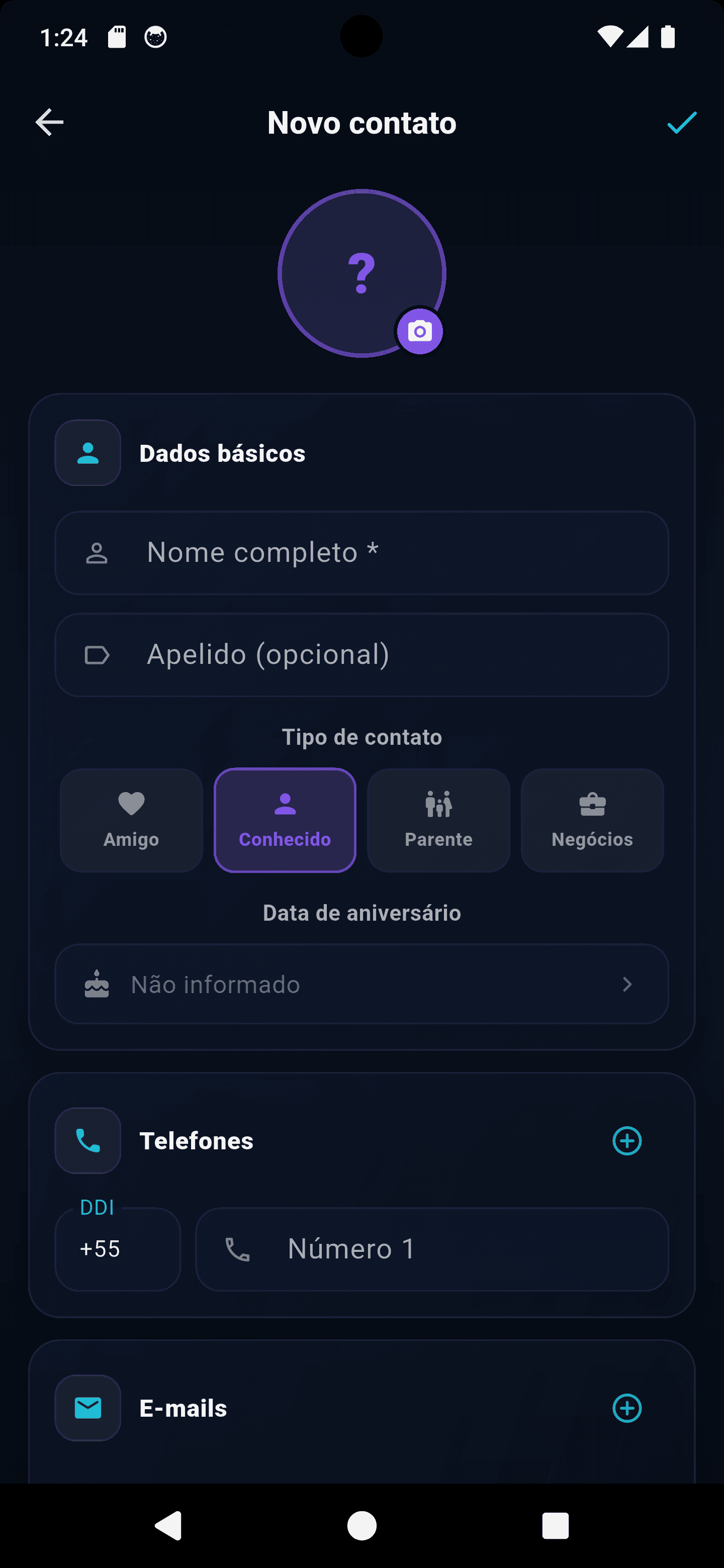Image resolution: width=724 pixels, height=1568 pixels.
Task: Tap the cake icon in the birthday field
Action: (97, 984)
